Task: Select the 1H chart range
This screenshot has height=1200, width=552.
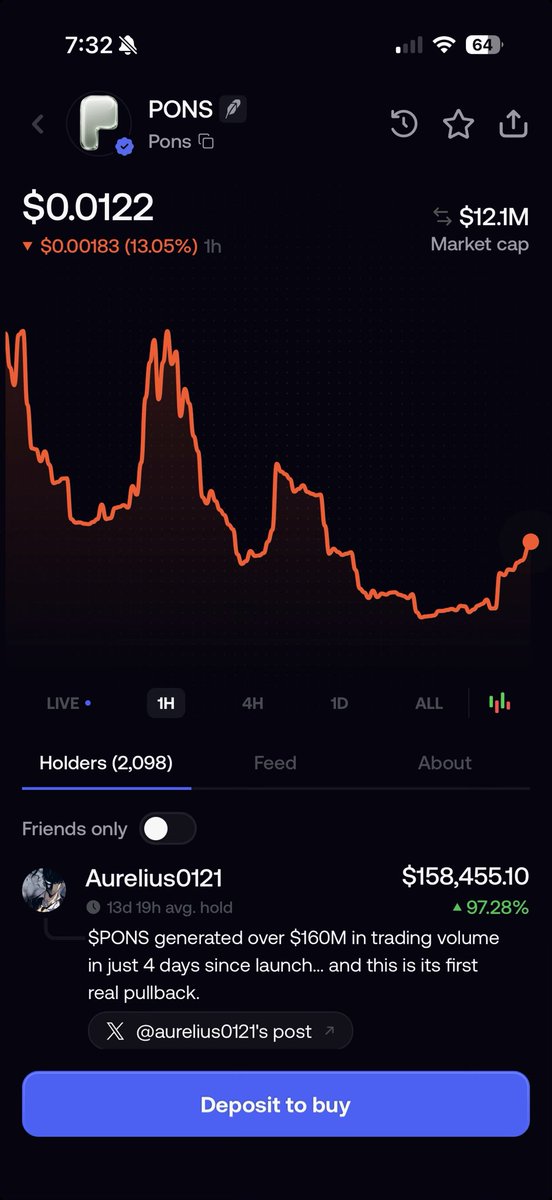Action: tap(166, 703)
